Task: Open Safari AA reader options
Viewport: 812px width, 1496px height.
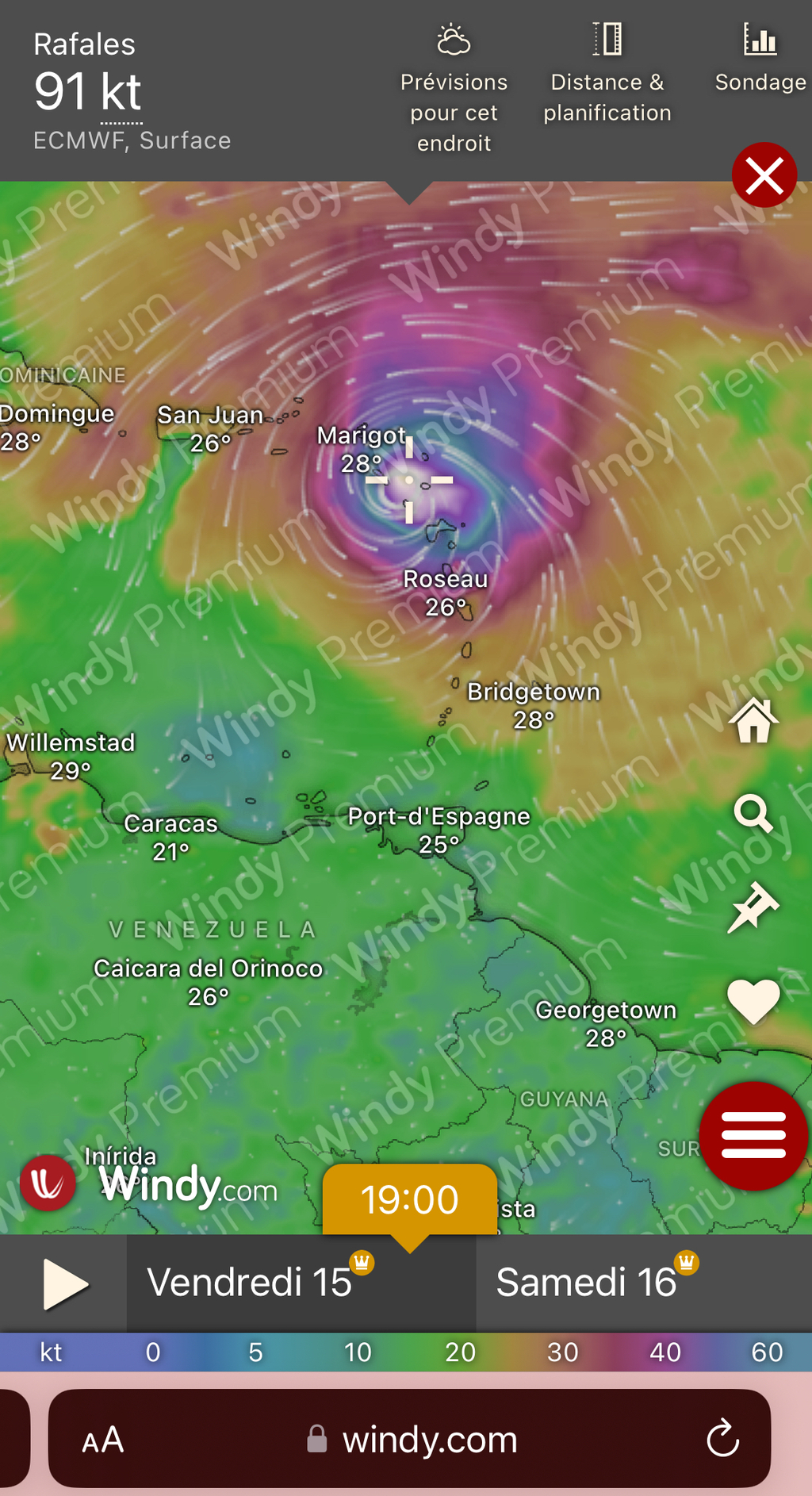Action: coord(103,1440)
